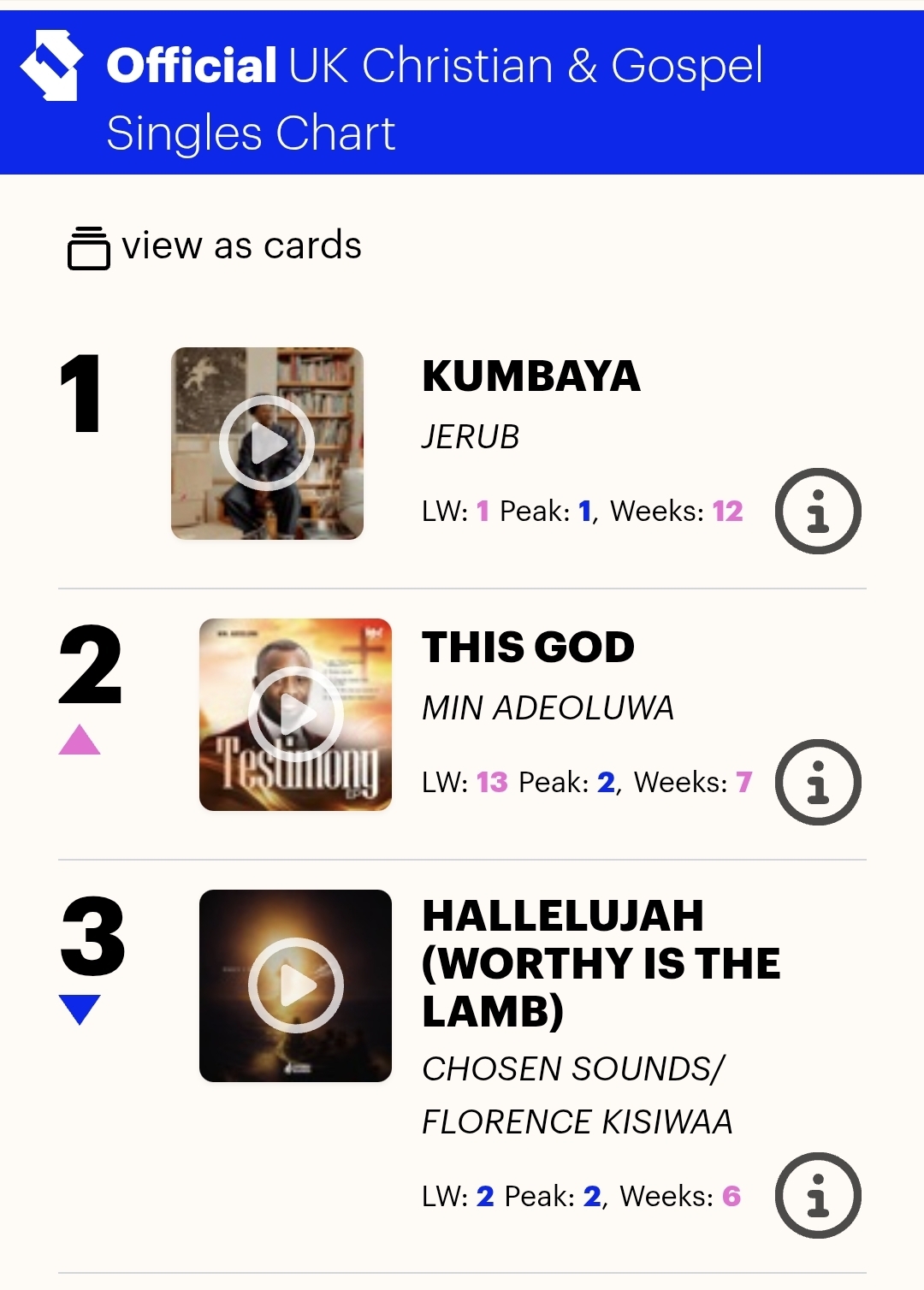Image resolution: width=924 pixels, height=1290 pixels.
Task: Play the This God preview
Action: tap(295, 714)
